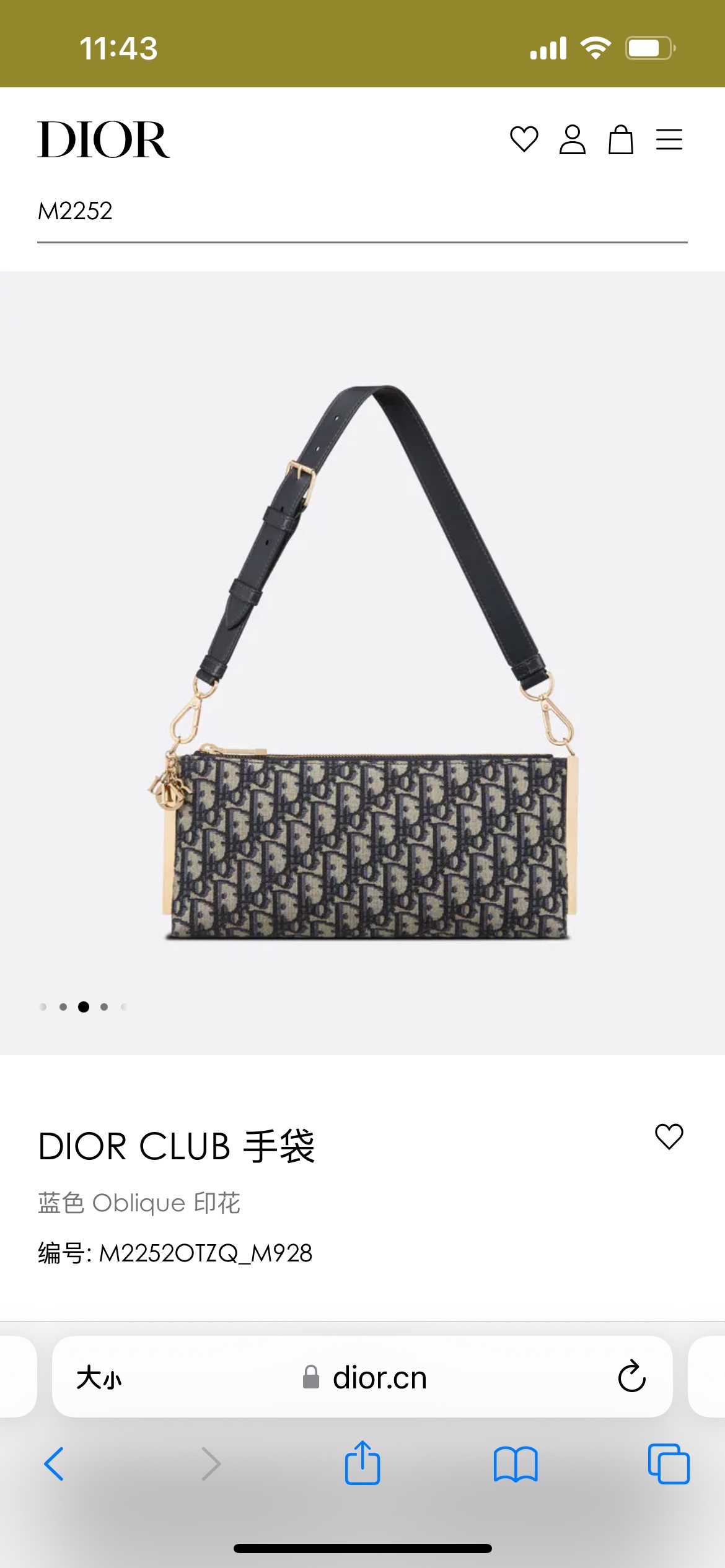
Task: Focus the search field containing M2252
Action: (362, 212)
